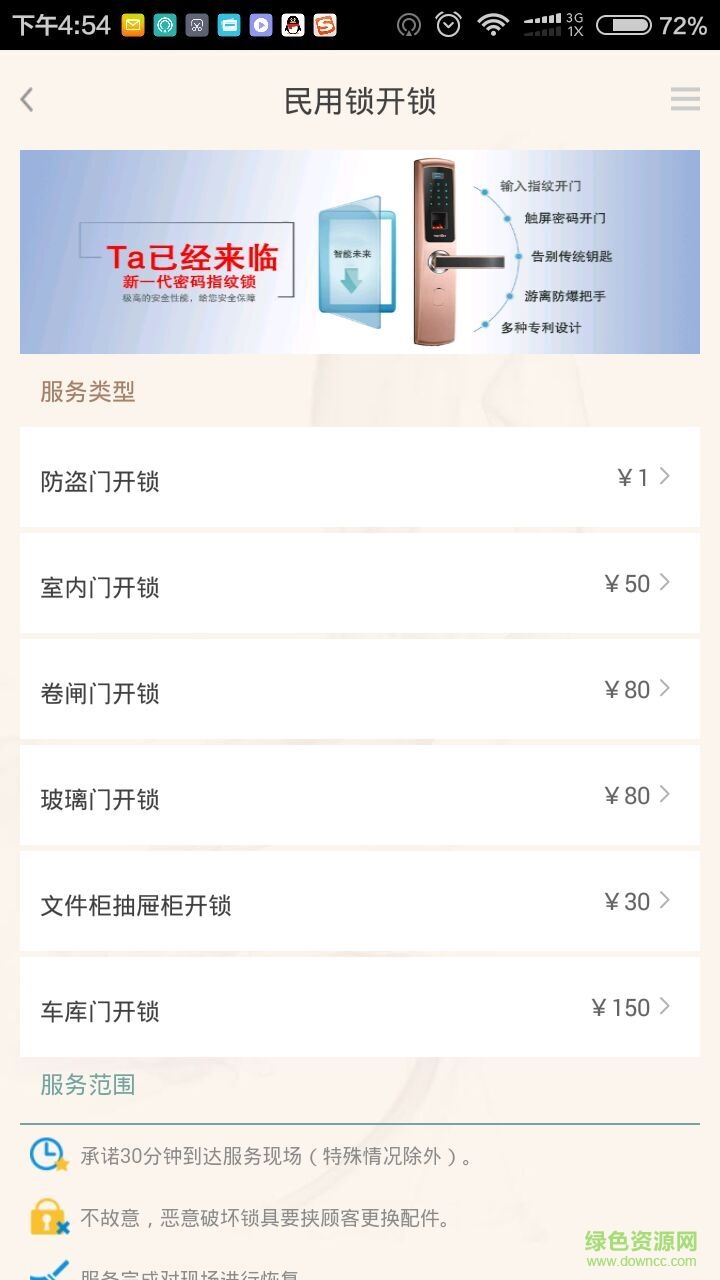Open the hamburger menu icon
The height and width of the screenshot is (1280, 720).
point(685,100)
